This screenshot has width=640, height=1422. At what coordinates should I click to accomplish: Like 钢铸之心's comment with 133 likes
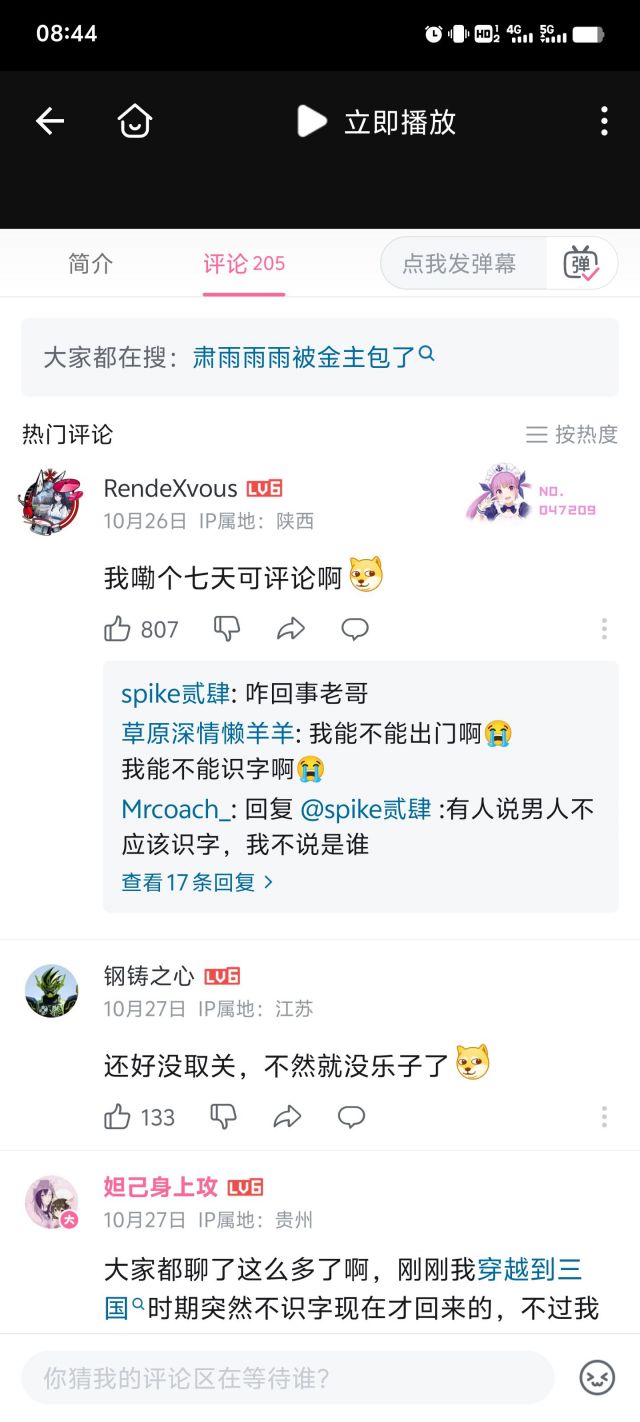click(x=118, y=1117)
